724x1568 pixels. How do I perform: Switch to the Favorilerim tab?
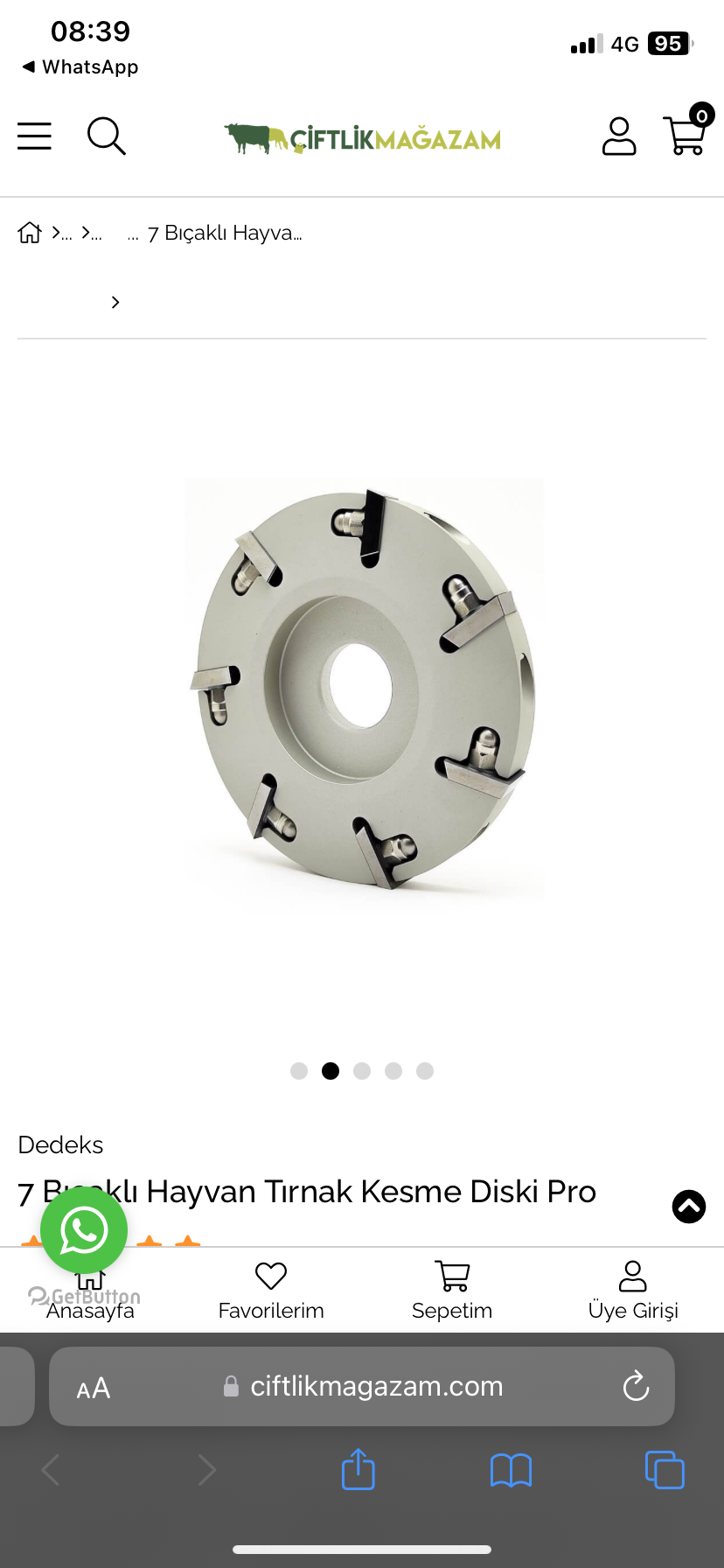point(271,1291)
